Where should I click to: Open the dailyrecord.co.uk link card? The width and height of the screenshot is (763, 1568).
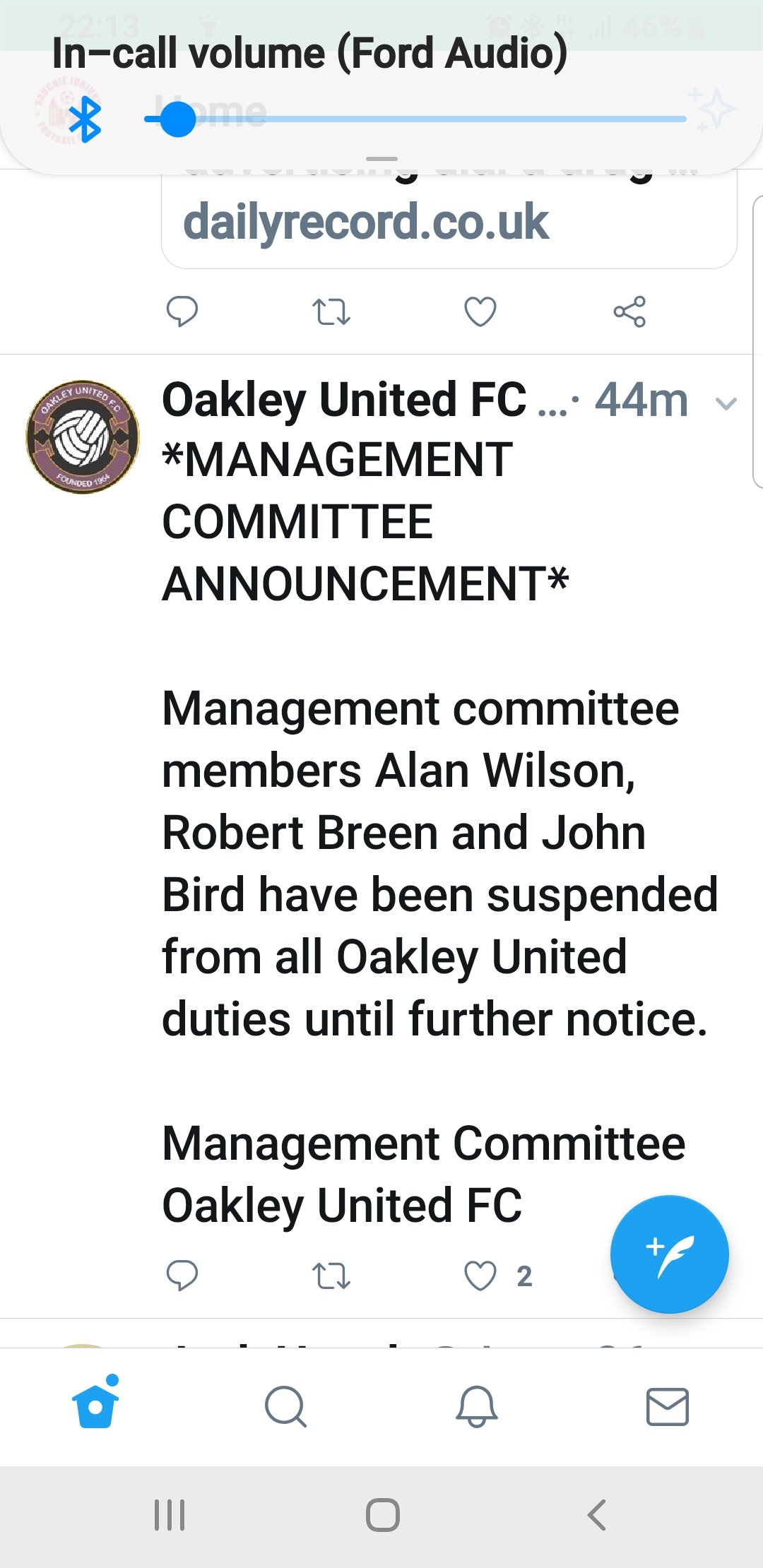[x=449, y=222]
